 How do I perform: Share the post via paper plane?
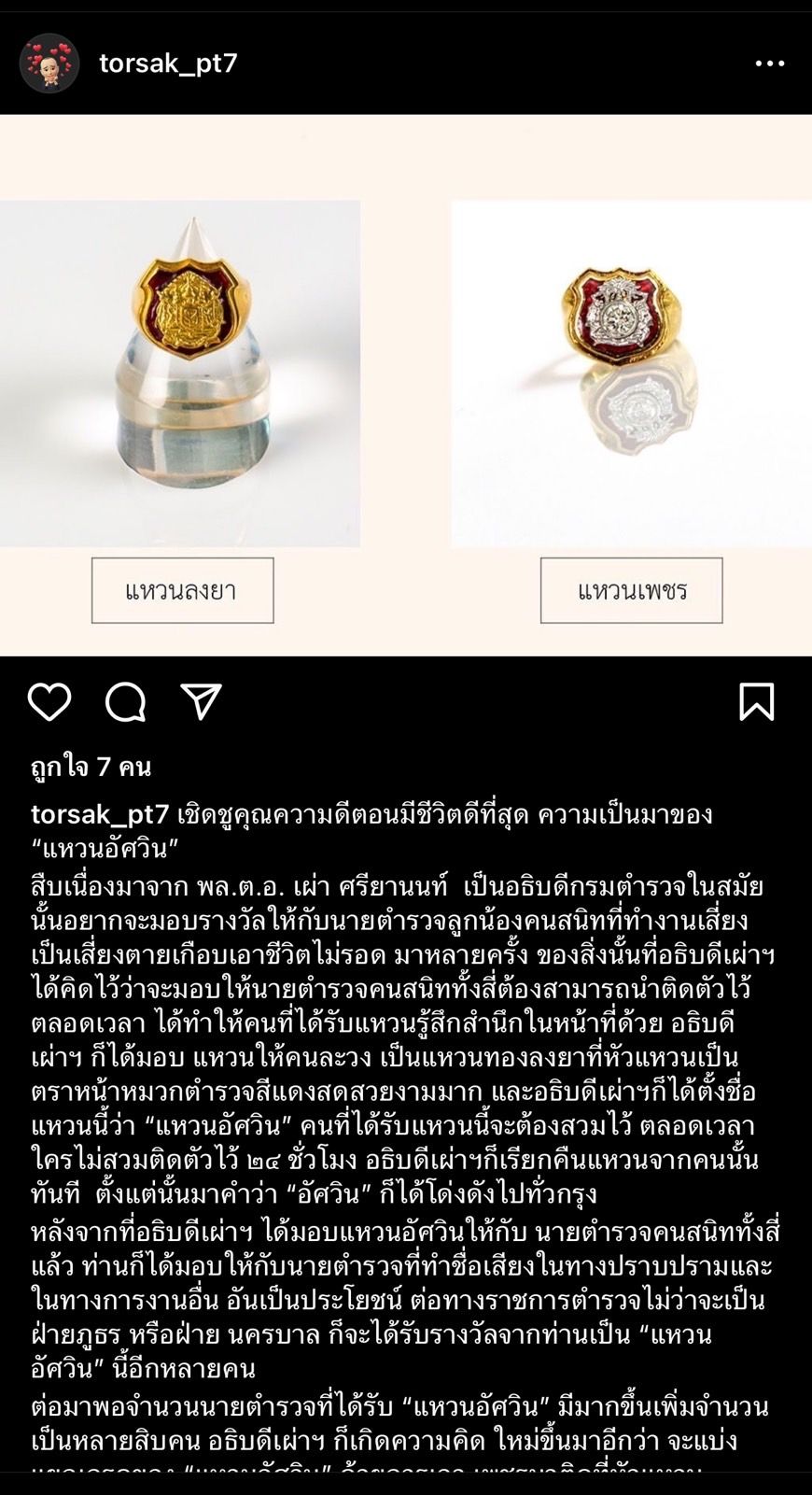click(x=201, y=702)
